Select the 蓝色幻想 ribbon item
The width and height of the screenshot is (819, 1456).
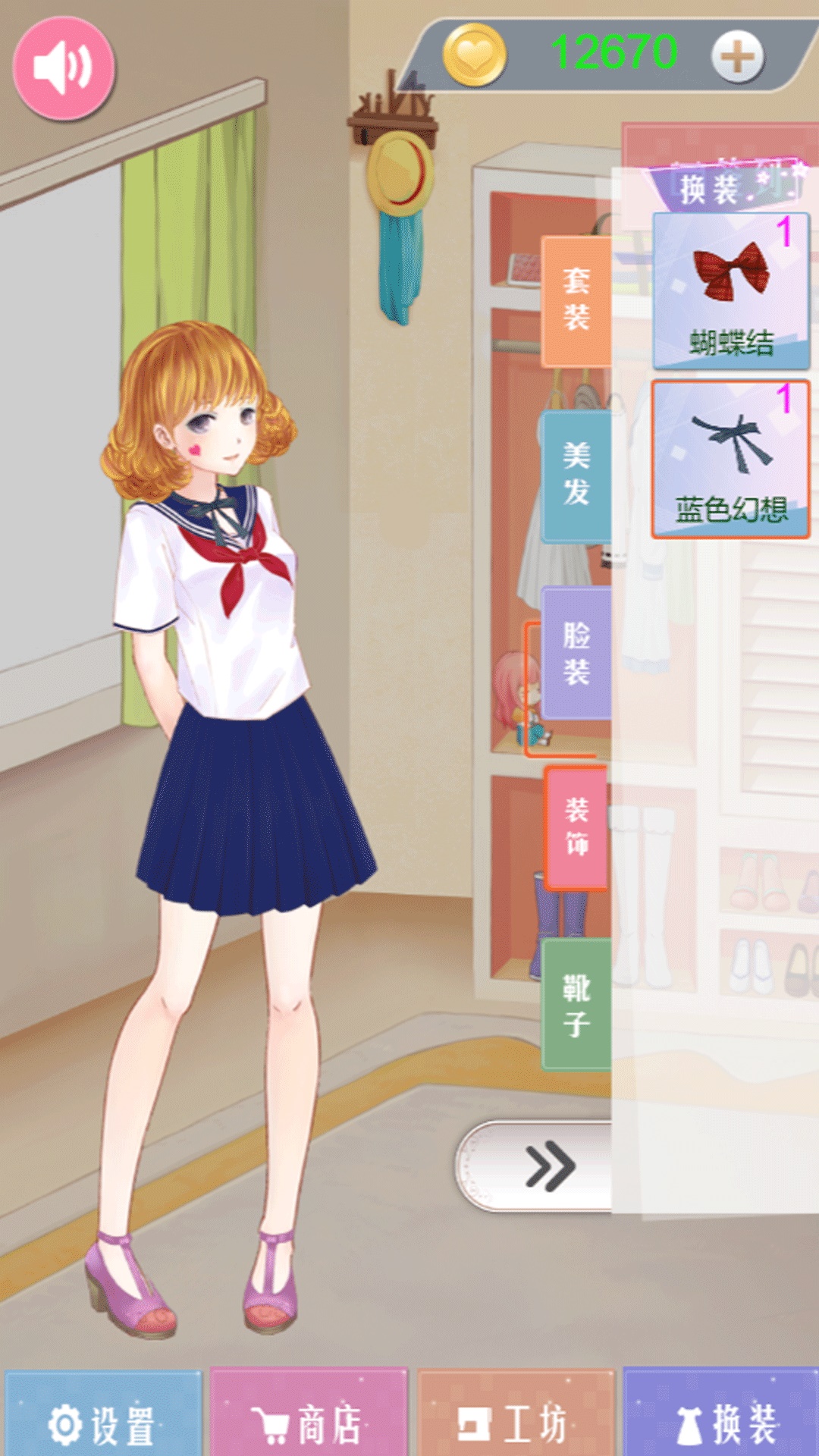[731, 460]
